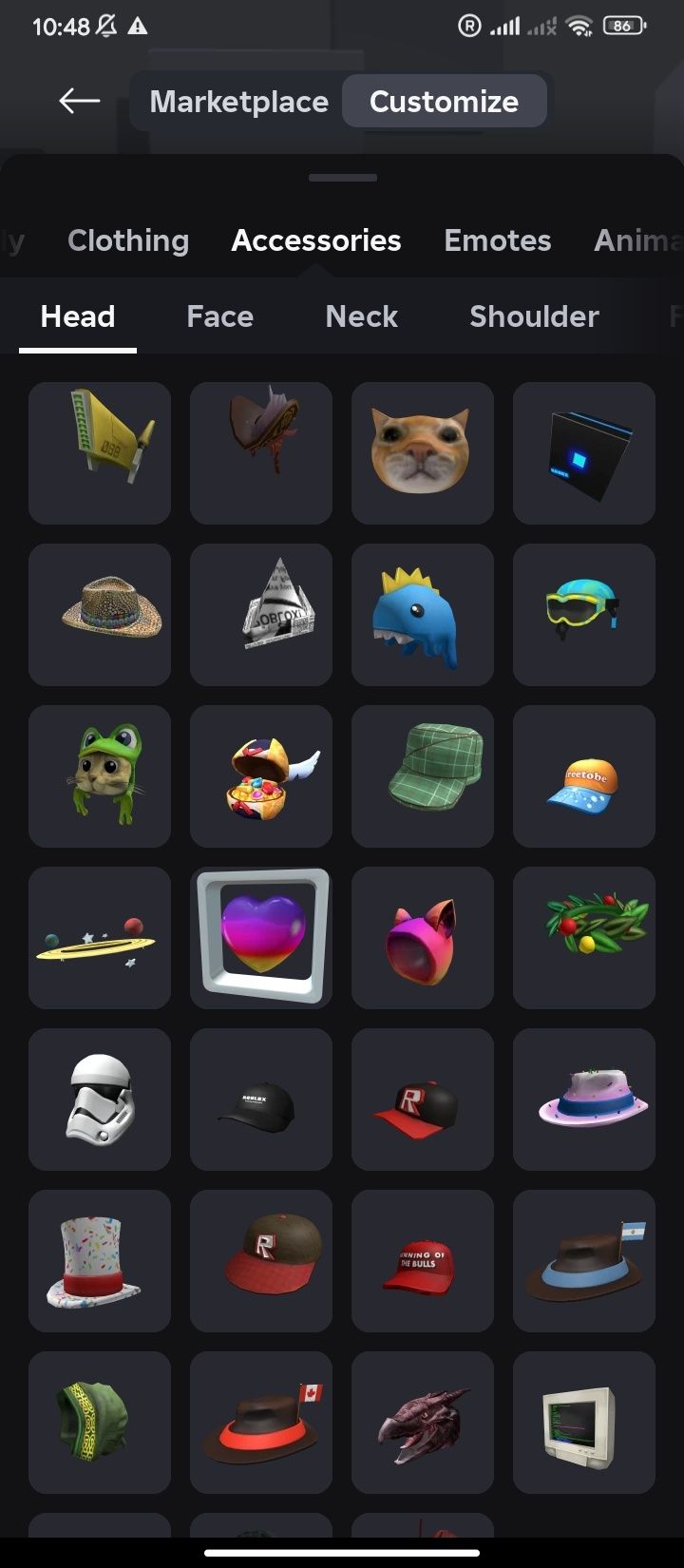Go back with the arrow icon

[79, 101]
